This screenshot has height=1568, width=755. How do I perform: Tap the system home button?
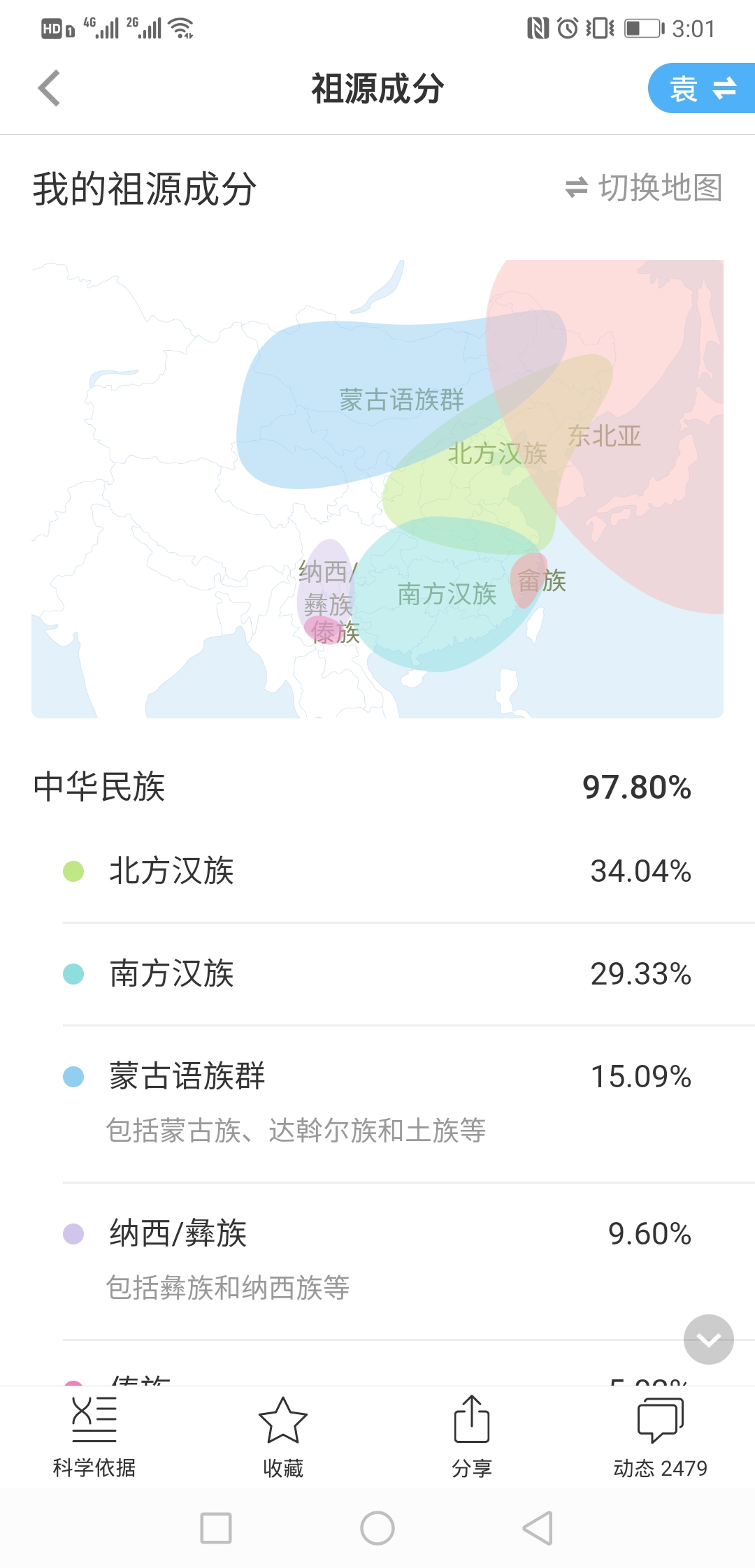coord(377,1528)
